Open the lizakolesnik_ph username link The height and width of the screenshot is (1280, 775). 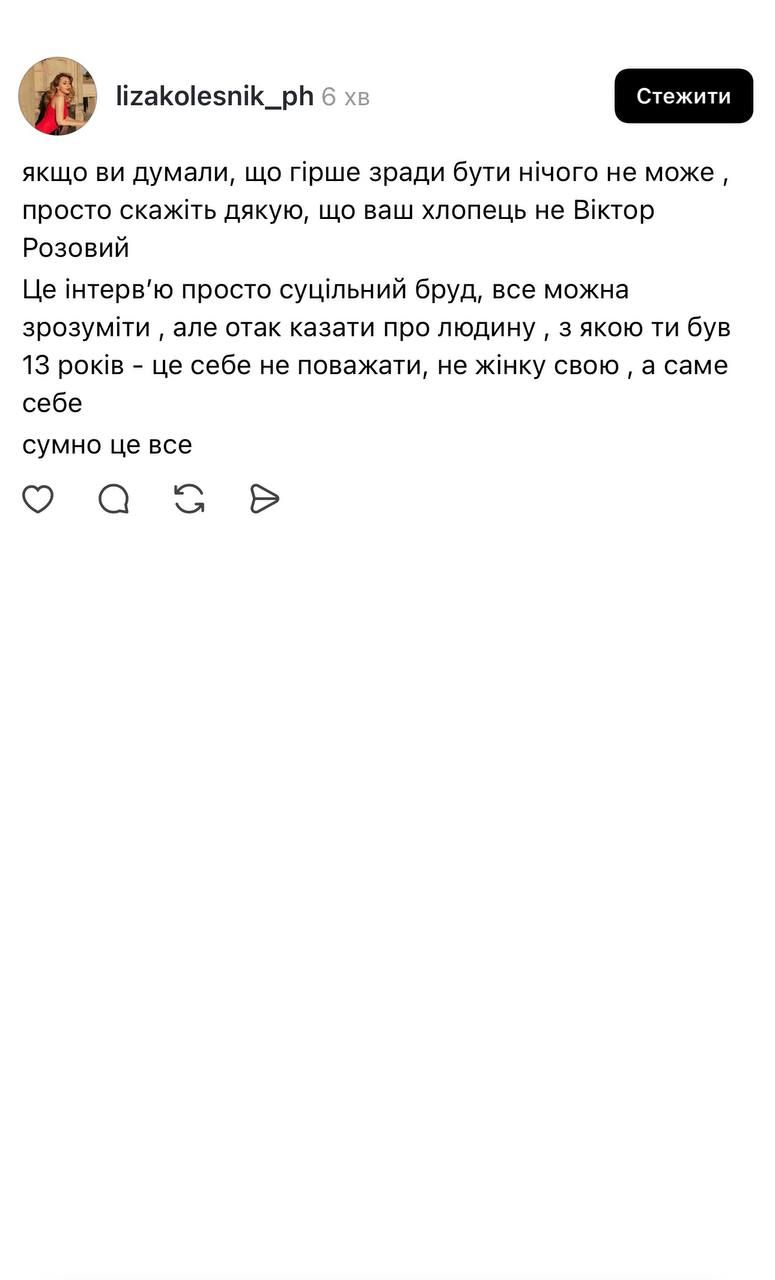tap(214, 96)
